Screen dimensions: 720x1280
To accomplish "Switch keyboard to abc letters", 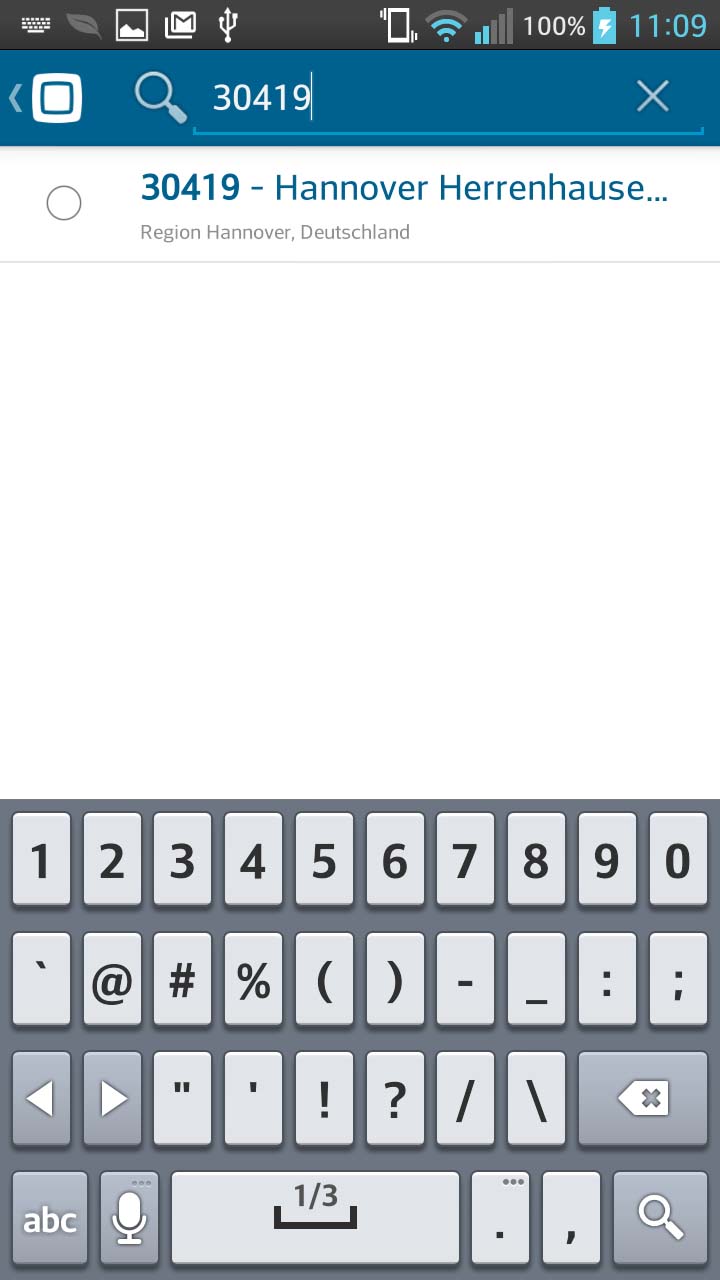I will (50, 1218).
